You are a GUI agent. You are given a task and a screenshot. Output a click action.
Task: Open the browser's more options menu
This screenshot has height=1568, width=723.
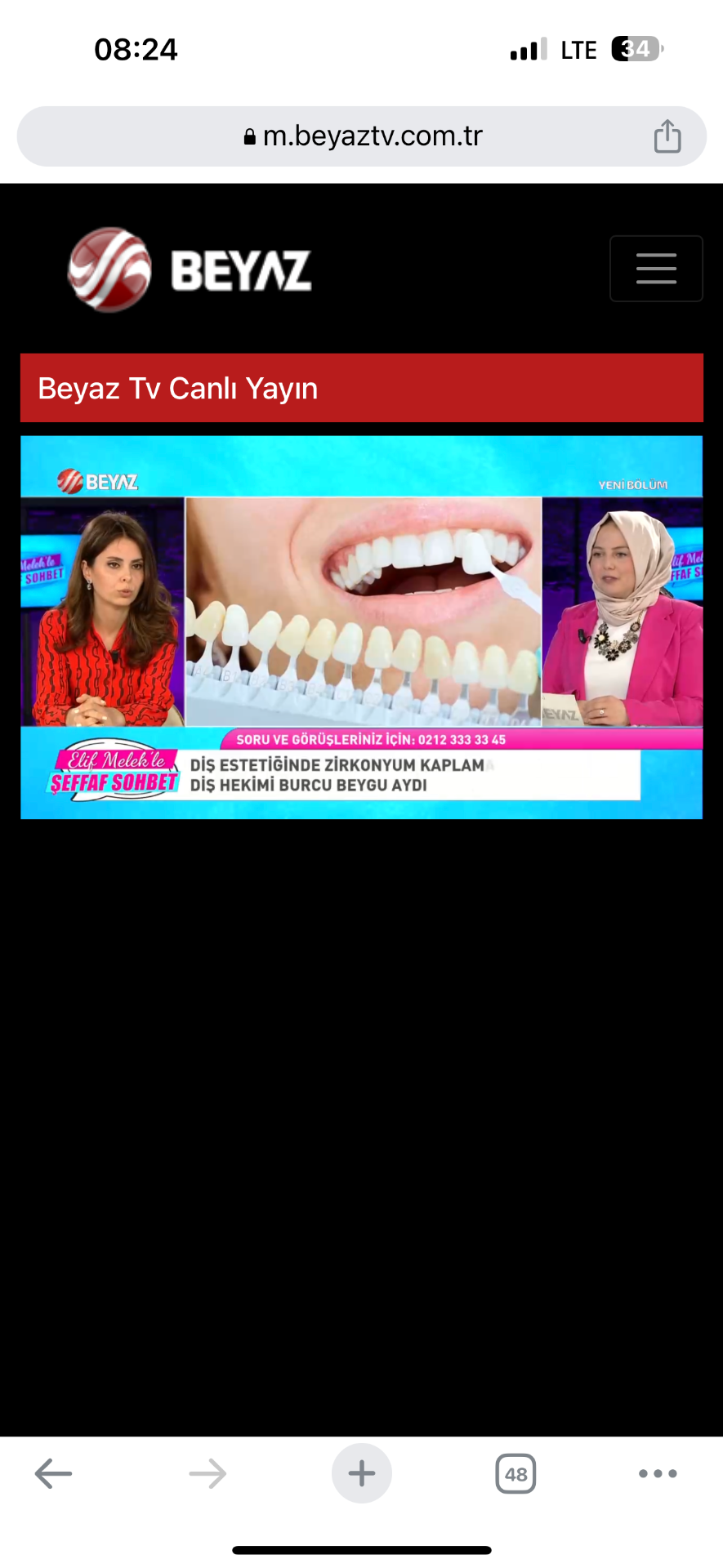click(658, 1473)
